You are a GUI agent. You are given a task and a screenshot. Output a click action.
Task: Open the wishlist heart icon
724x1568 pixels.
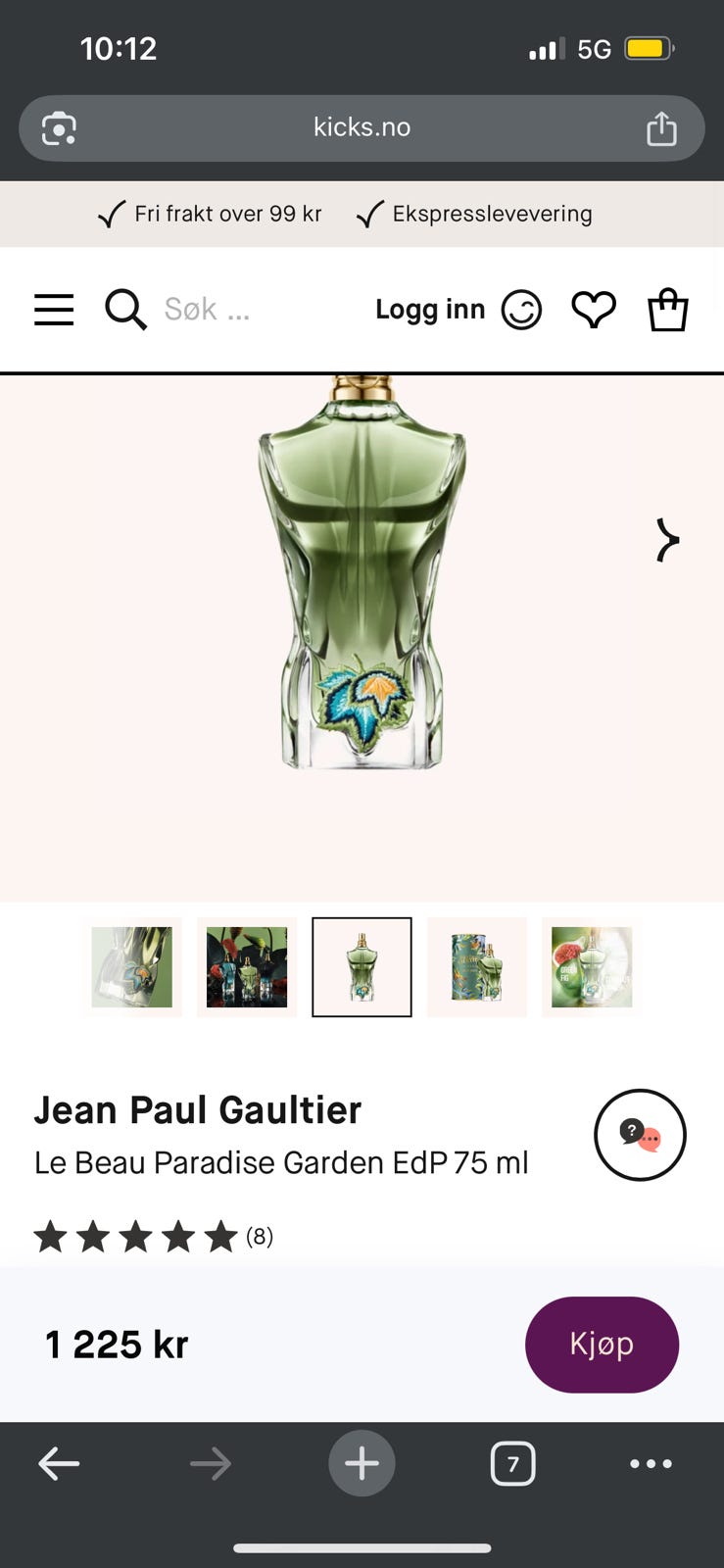594,310
